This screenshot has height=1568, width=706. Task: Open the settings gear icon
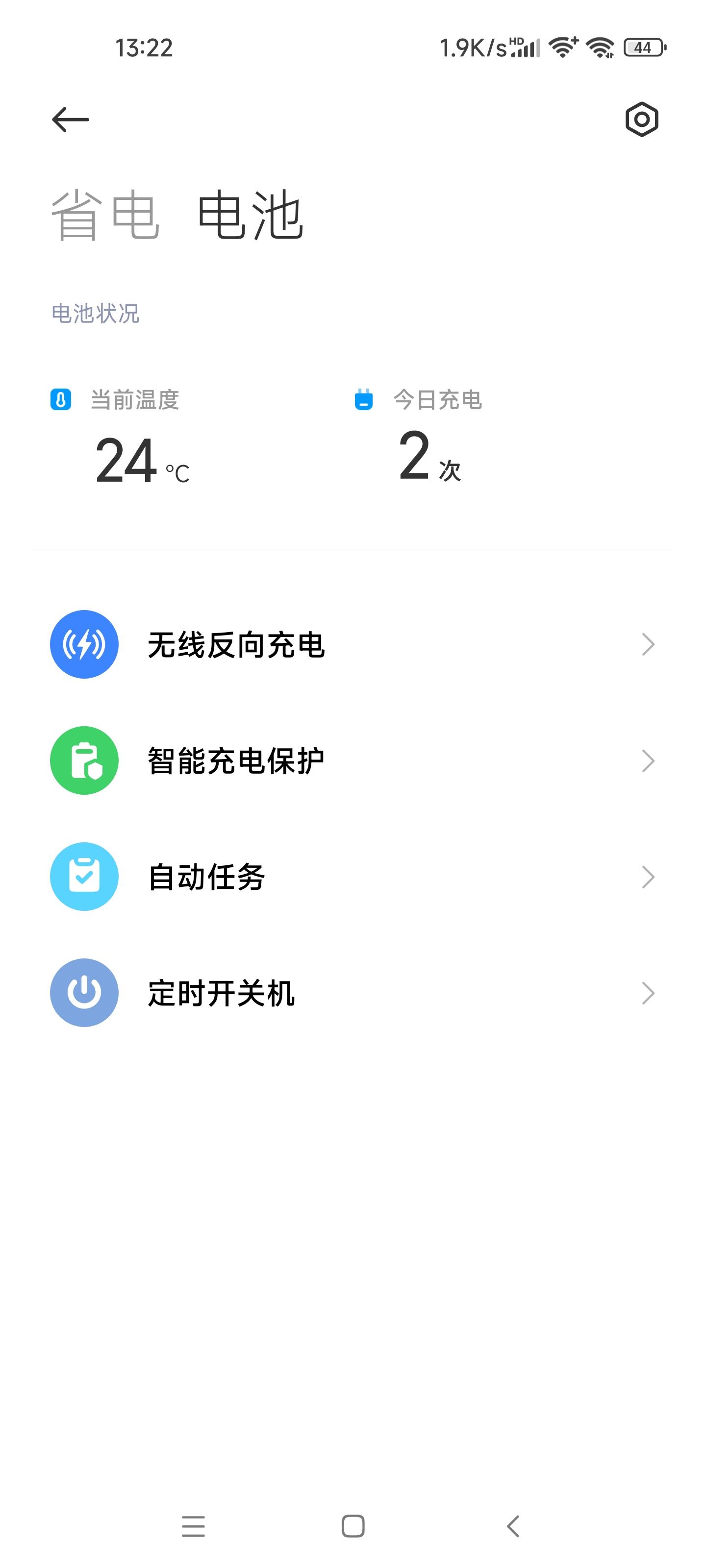(641, 119)
